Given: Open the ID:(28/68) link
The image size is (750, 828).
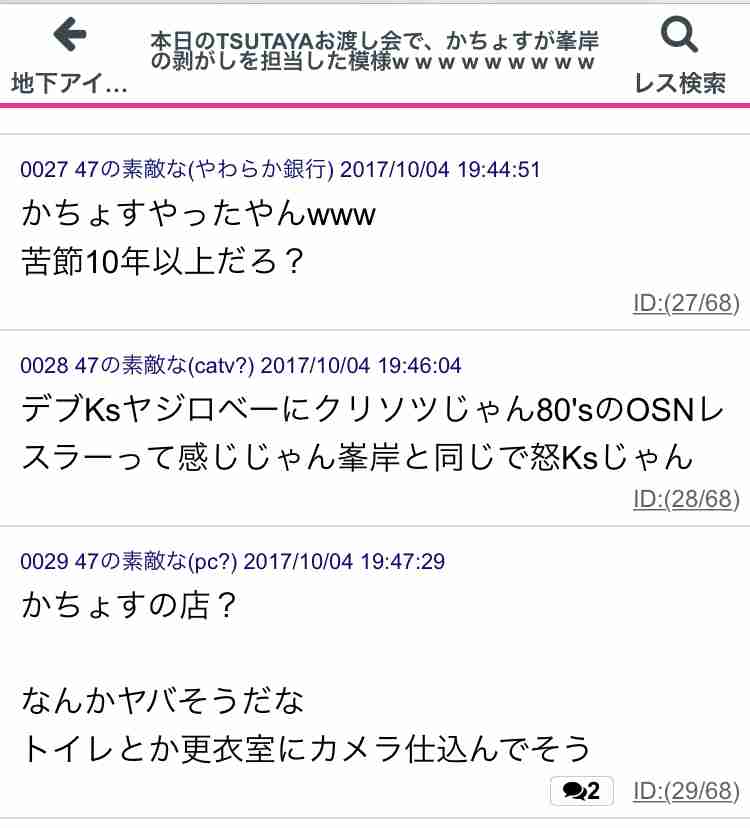Looking at the screenshot, I should click(686, 499).
